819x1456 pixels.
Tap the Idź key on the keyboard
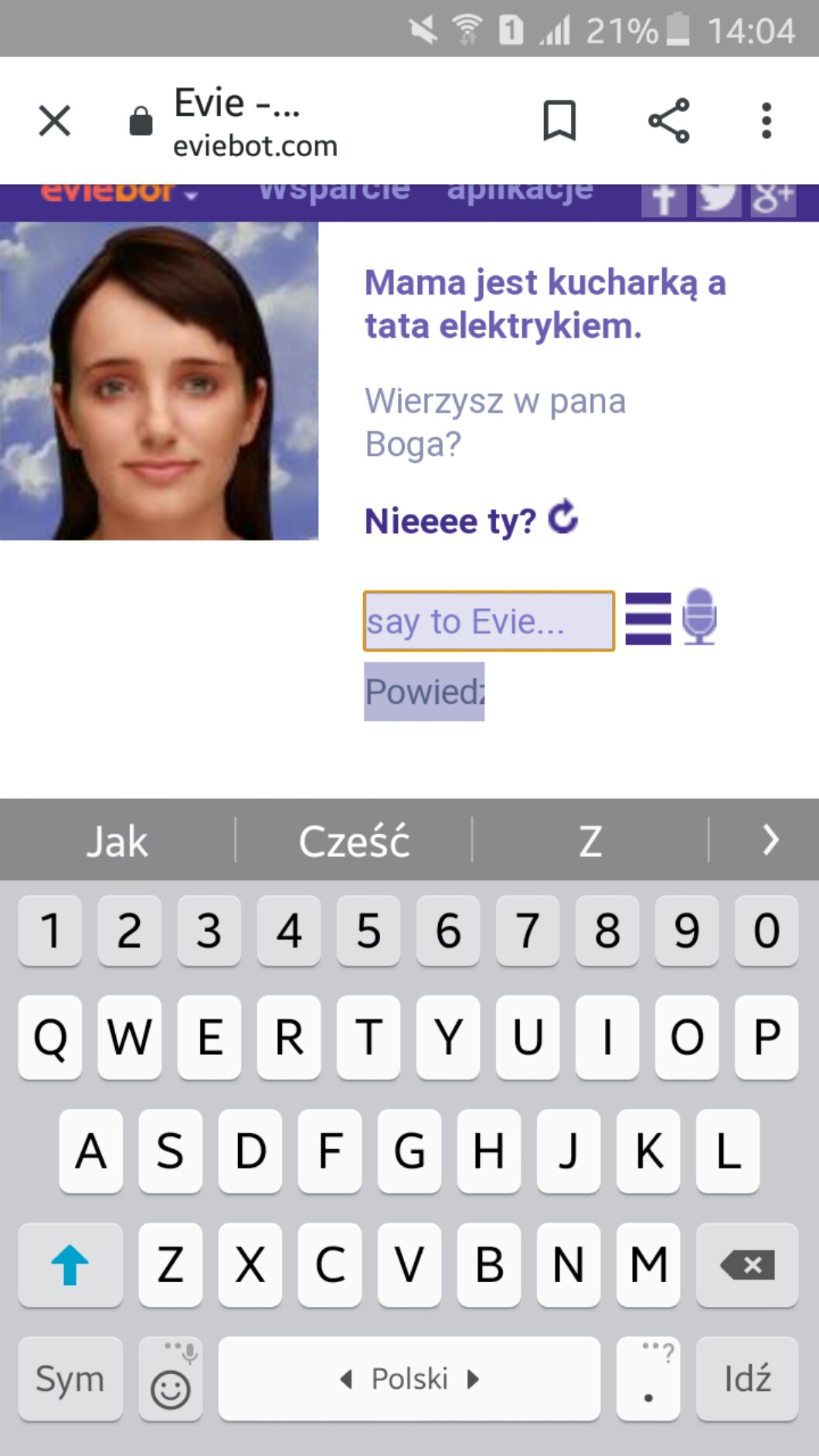pyautogui.click(x=746, y=1378)
